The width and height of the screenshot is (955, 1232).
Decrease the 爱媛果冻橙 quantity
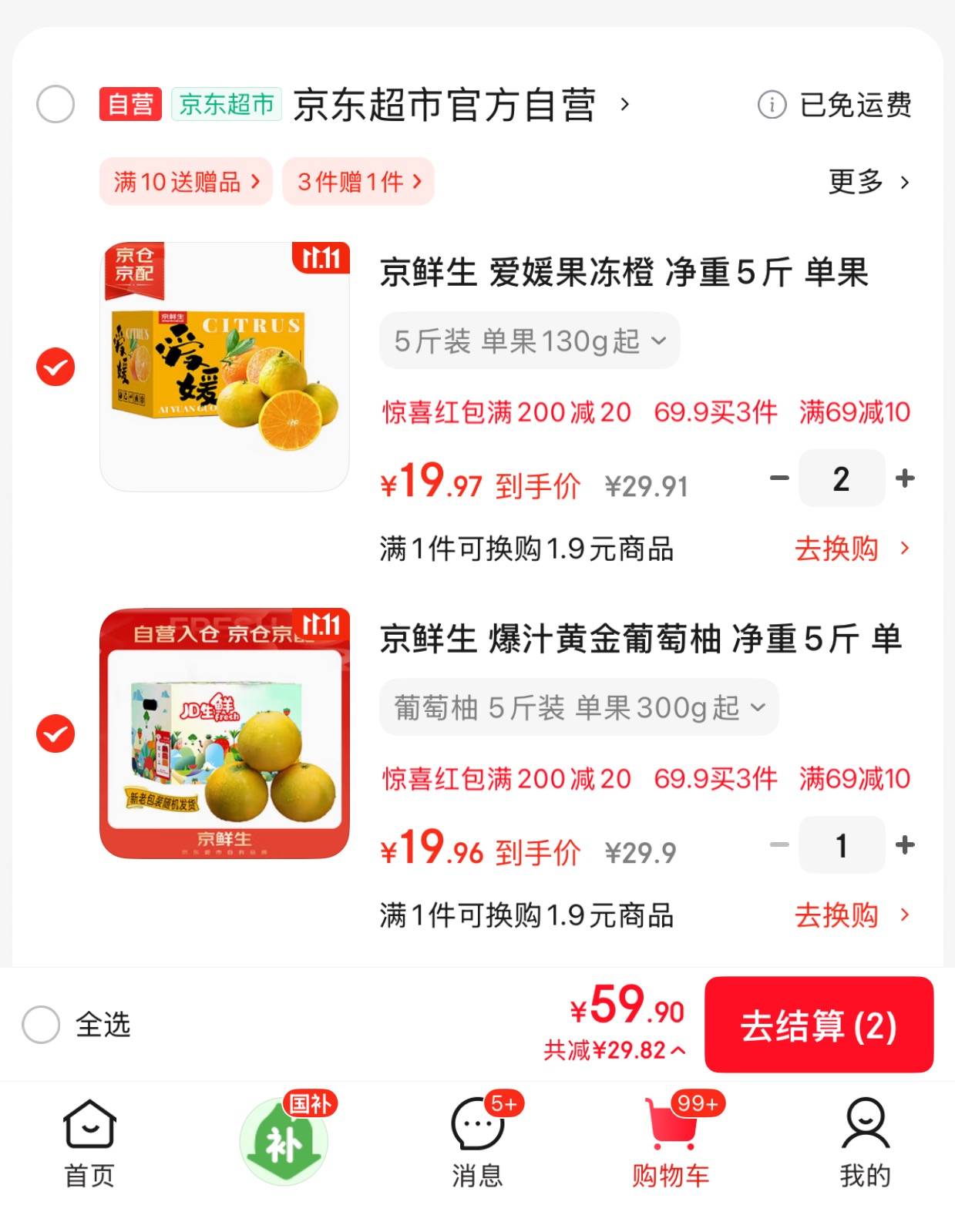(x=779, y=478)
